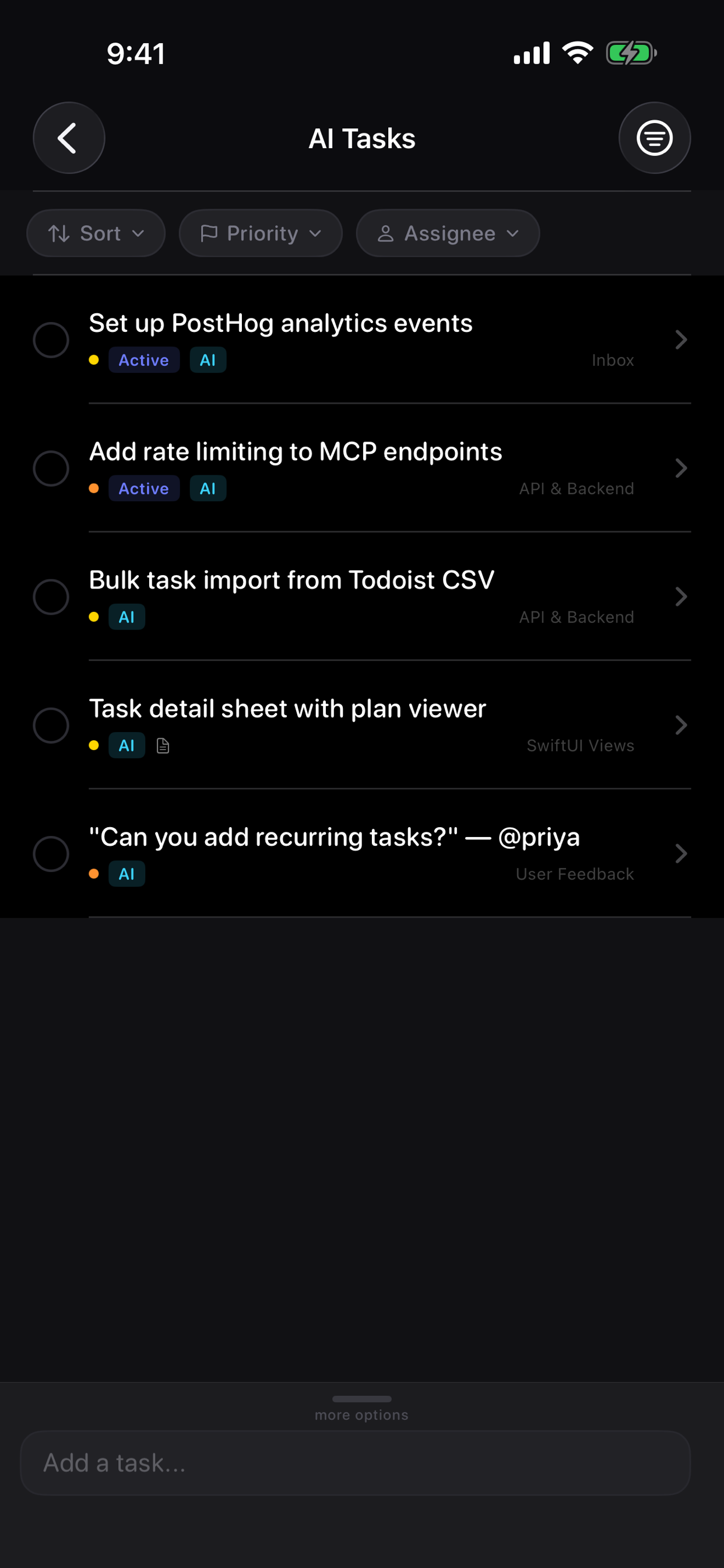
Task: Click the flag icon in the Priority filter
Action: [x=210, y=233]
